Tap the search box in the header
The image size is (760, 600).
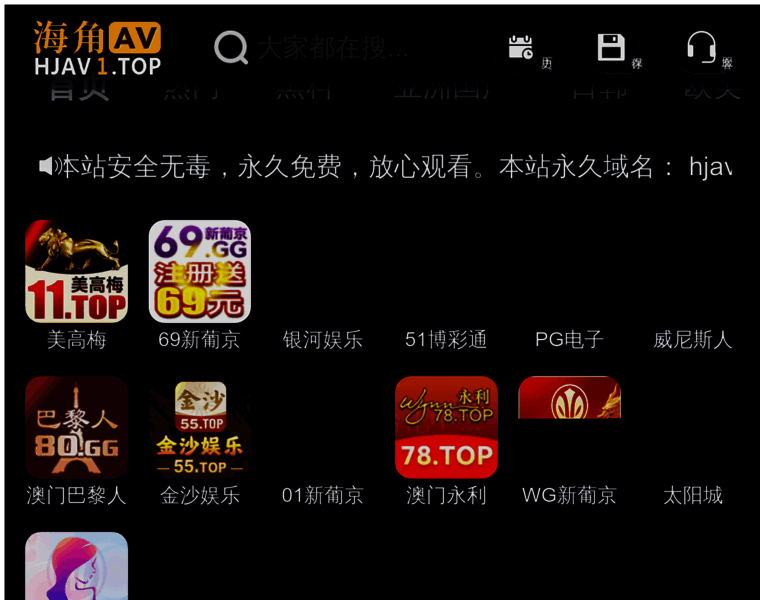click(330, 47)
